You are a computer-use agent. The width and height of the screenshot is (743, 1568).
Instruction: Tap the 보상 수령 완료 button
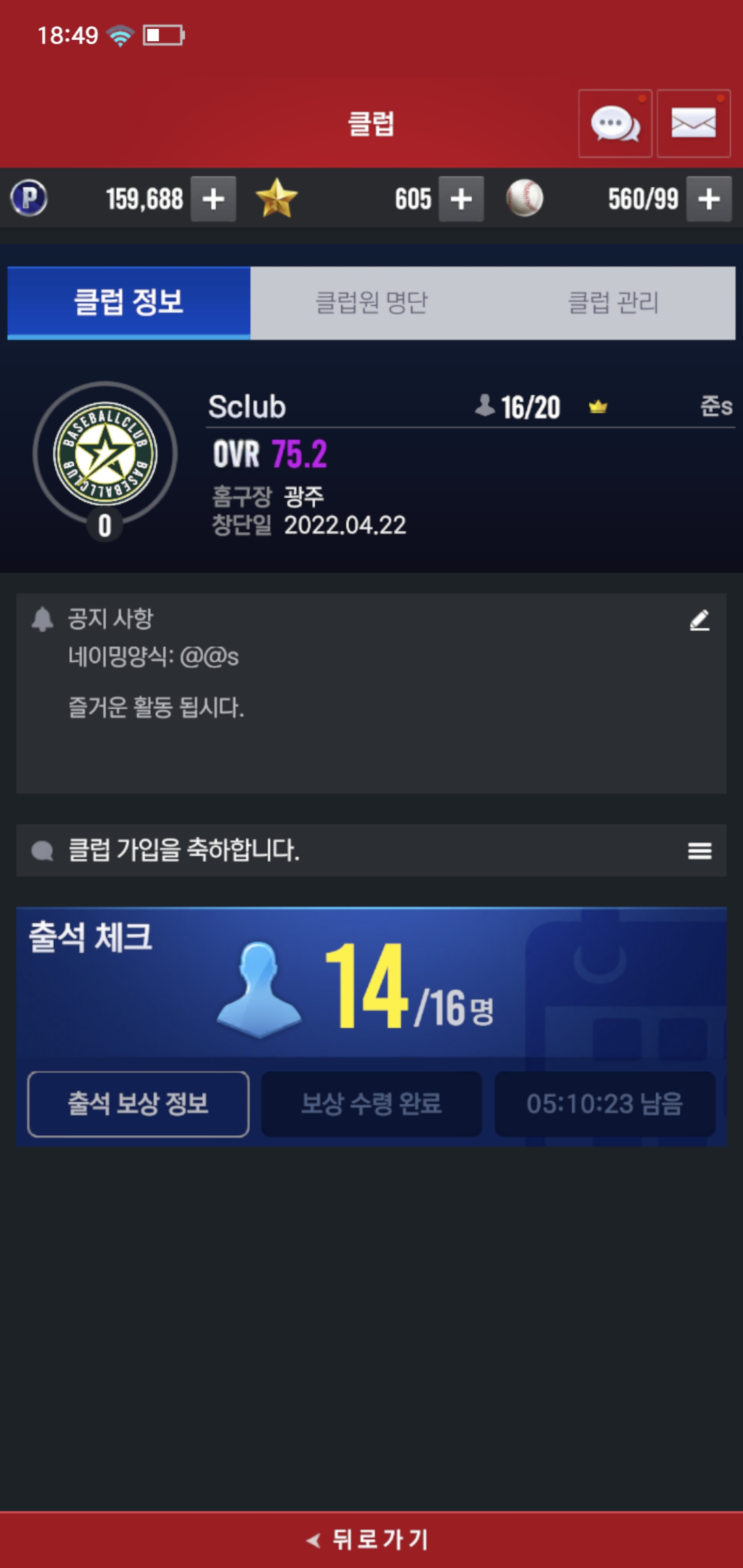(x=372, y=1104)
